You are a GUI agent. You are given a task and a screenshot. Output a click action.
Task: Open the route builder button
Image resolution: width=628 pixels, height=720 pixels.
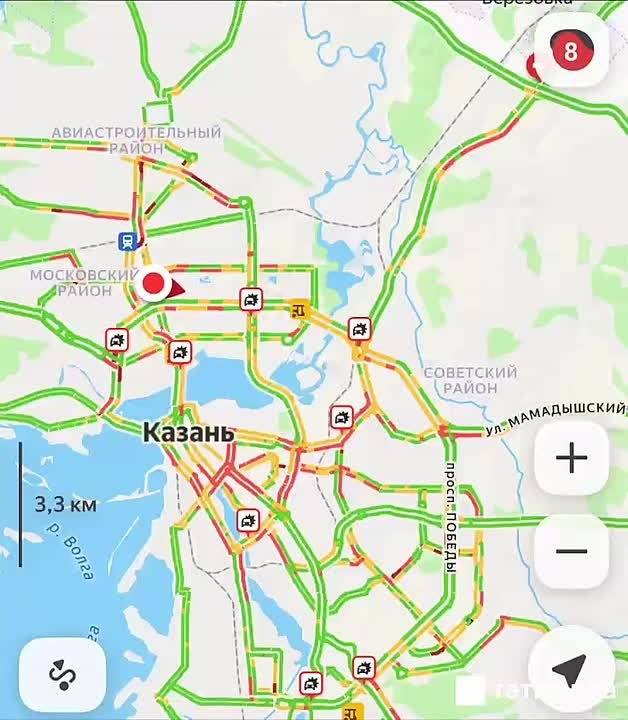(62, 672)
